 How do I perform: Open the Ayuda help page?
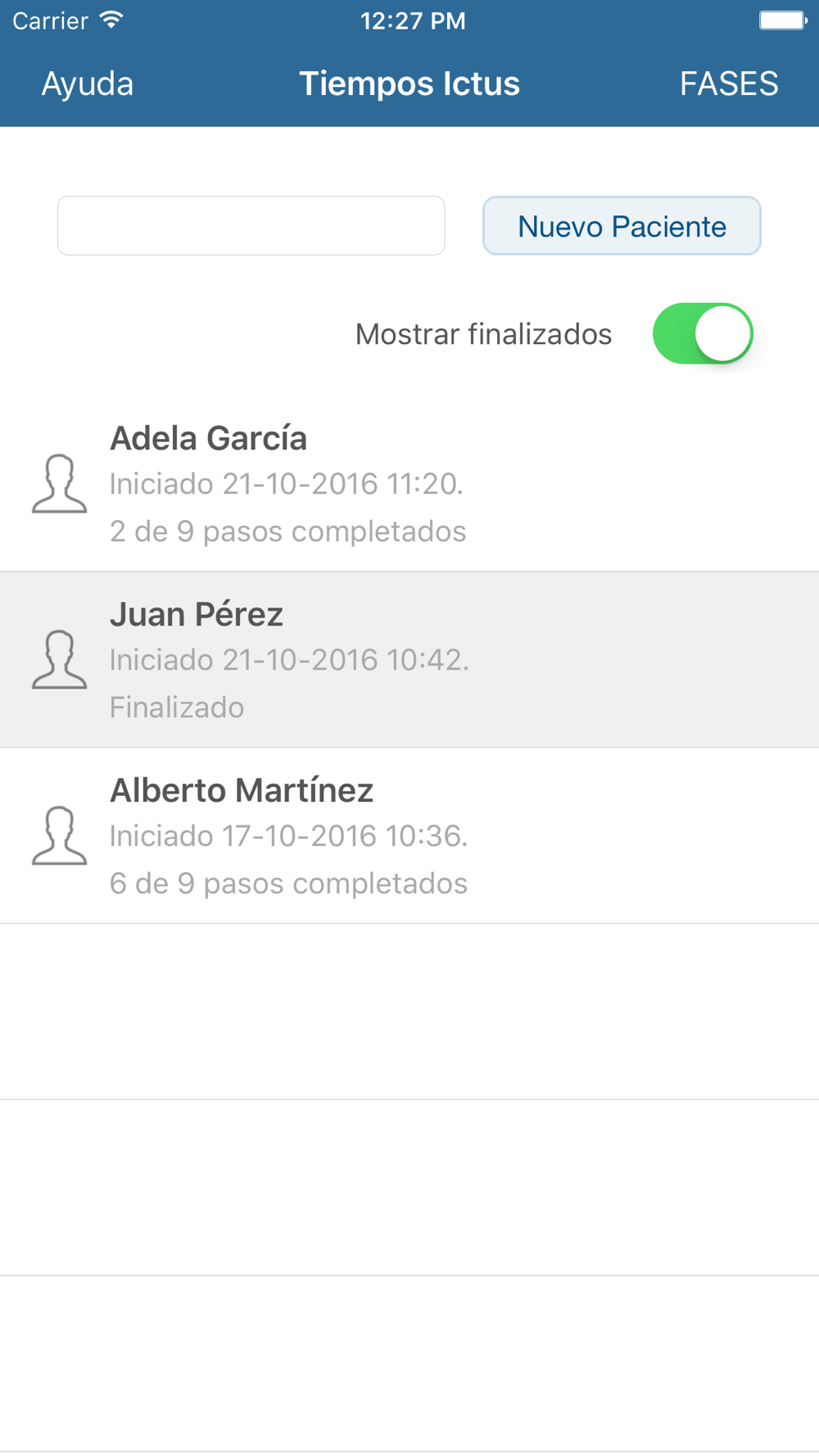coord(88,84)
